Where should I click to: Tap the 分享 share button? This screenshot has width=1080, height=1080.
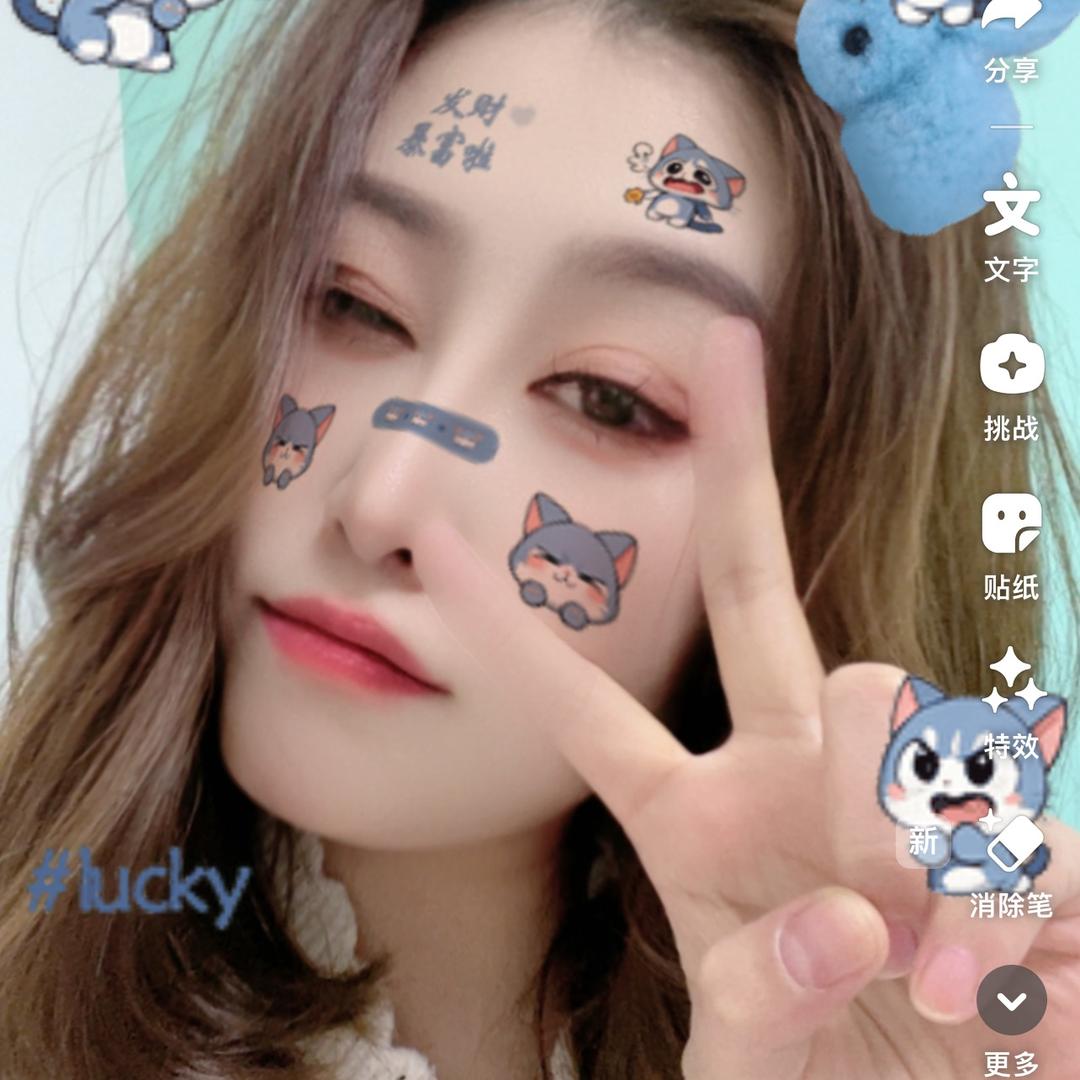(1010, 41)
